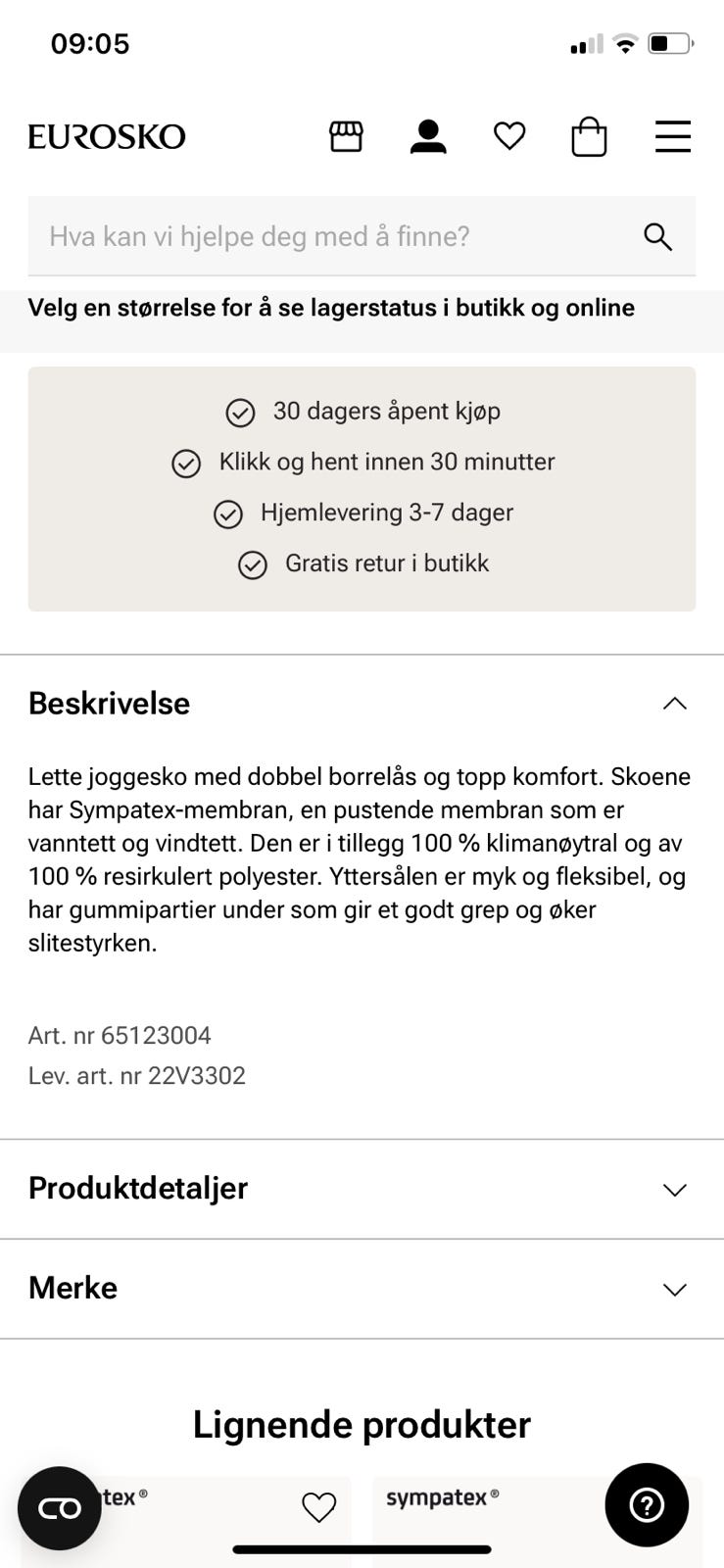Screen dimensions: 724x1568
Task: Open the store locator icon
Action: [347, 136]
